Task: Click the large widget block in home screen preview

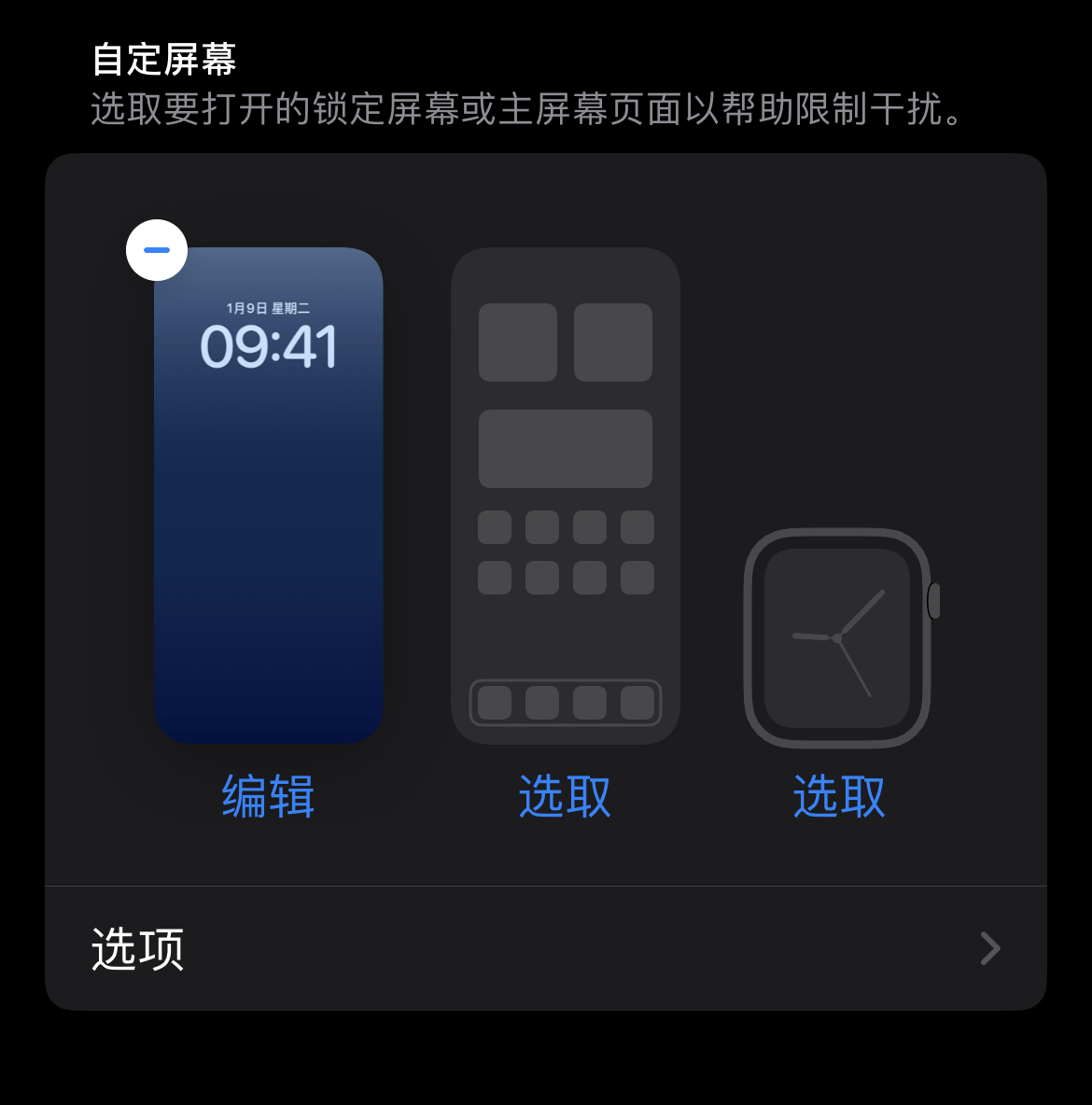Action: click(x=564, y=448)
